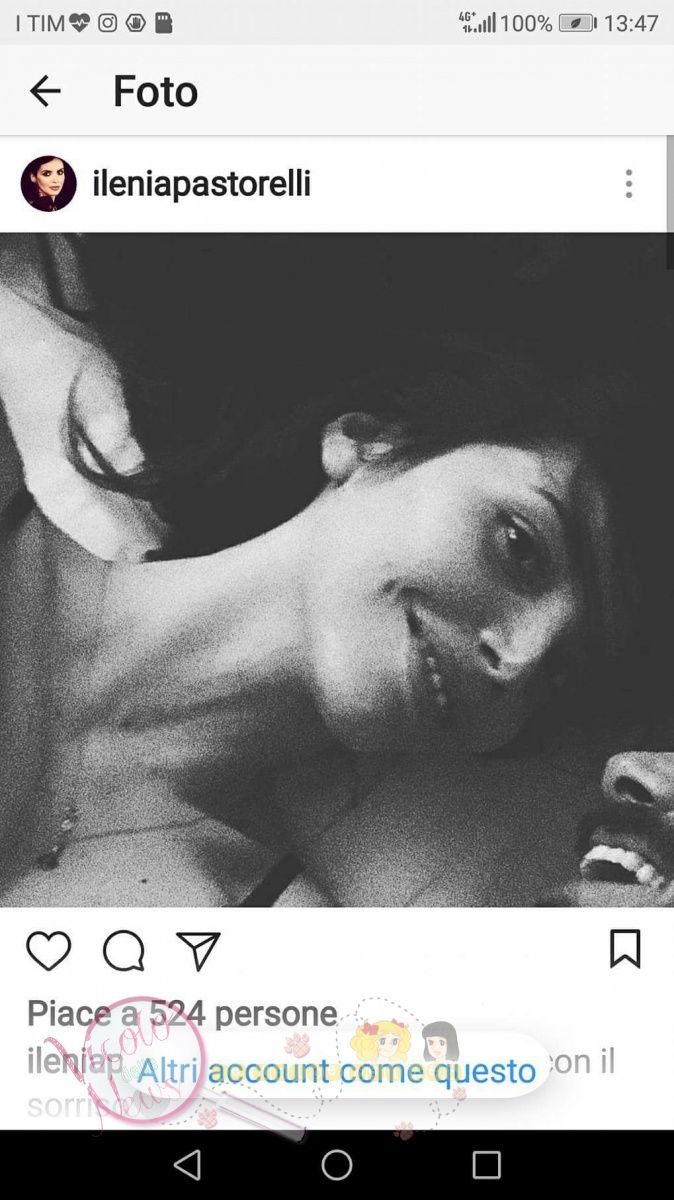Open the post's three-dot overflow menu
Image resolution: width=674 pixels, height=1200 pixels.
(x=629, y=184)
